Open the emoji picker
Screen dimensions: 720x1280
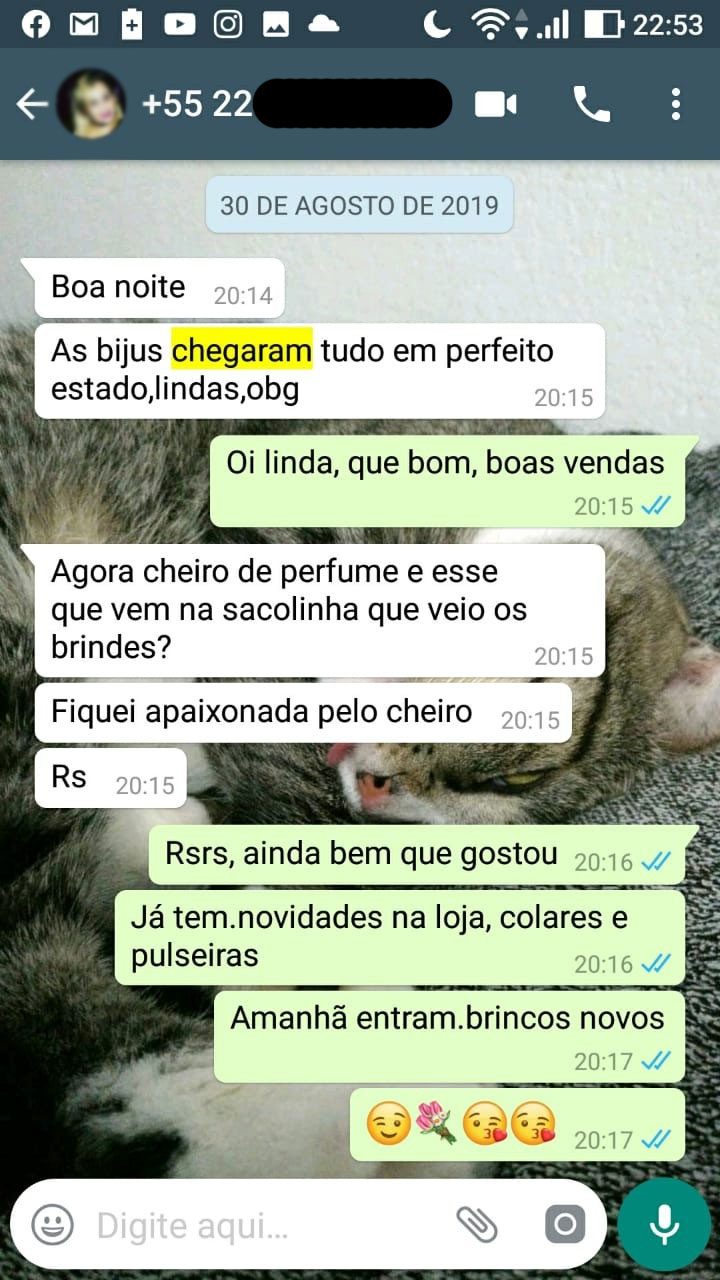click(52, 1224)
